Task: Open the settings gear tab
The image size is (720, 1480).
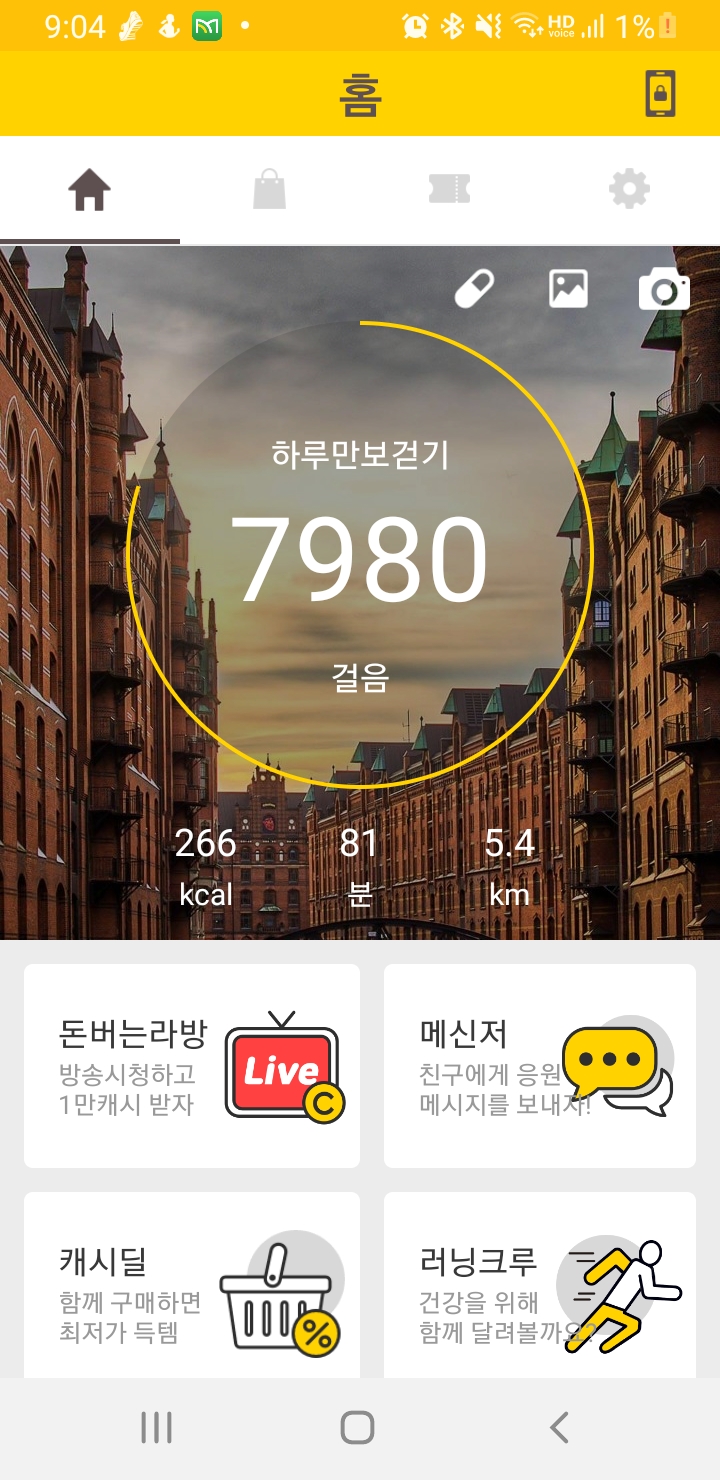Action: tap(629, 190)
